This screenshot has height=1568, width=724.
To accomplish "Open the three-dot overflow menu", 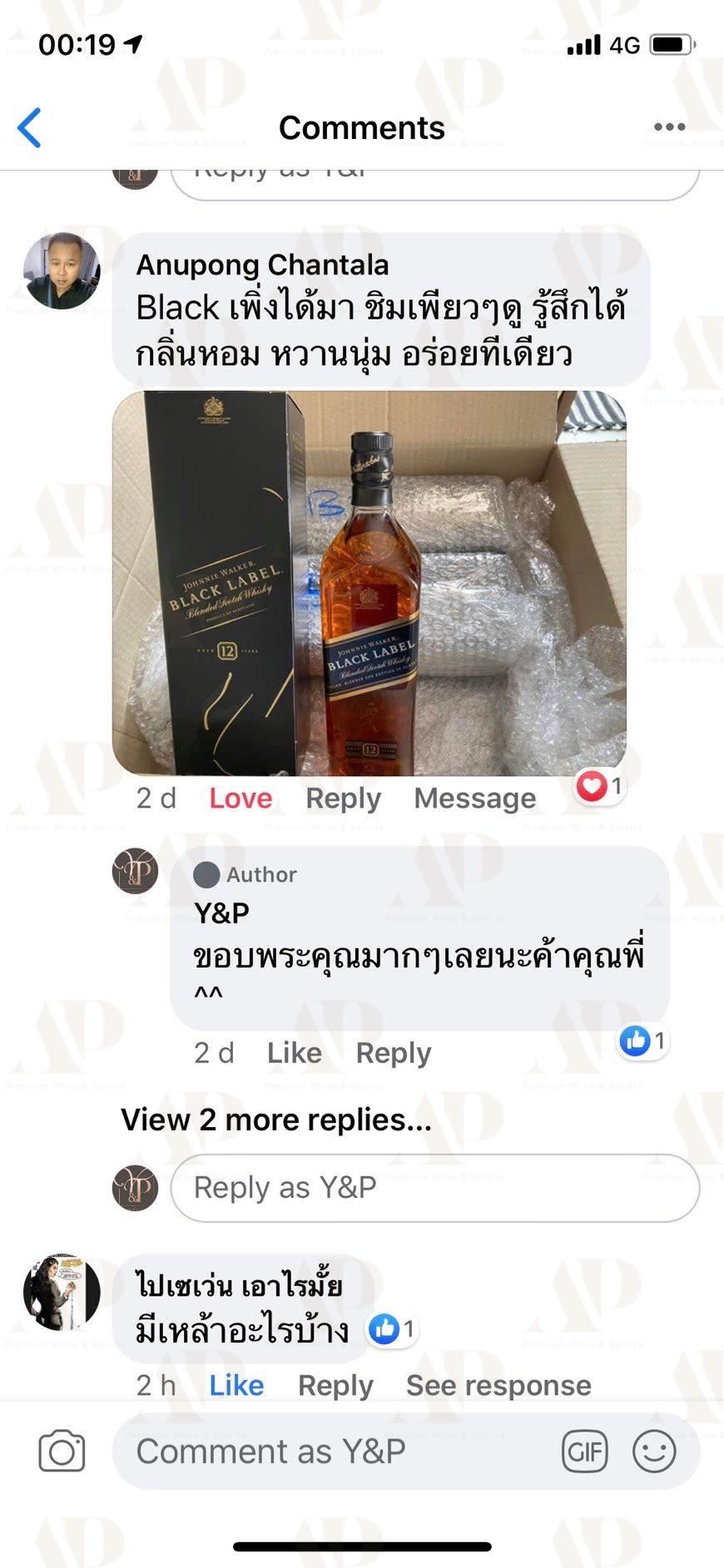I will 669,127.
